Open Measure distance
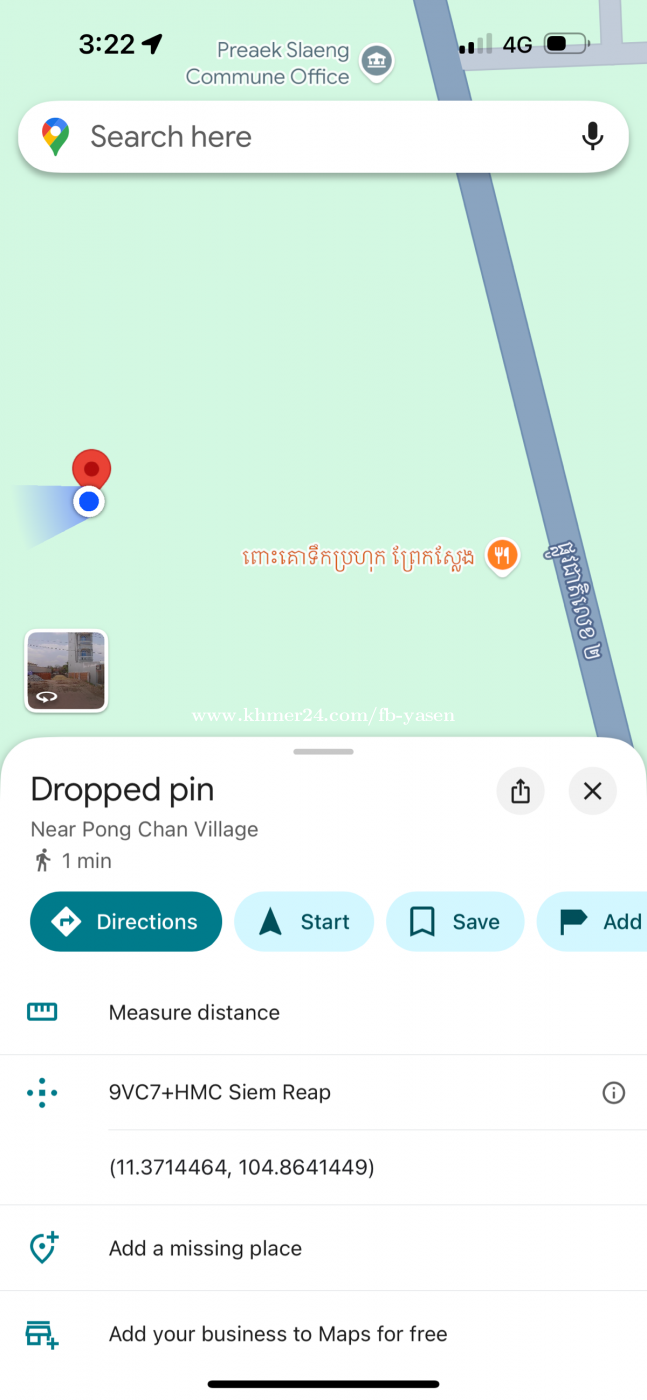The height and width of the screenshot is (1400, 647). 194,1012
